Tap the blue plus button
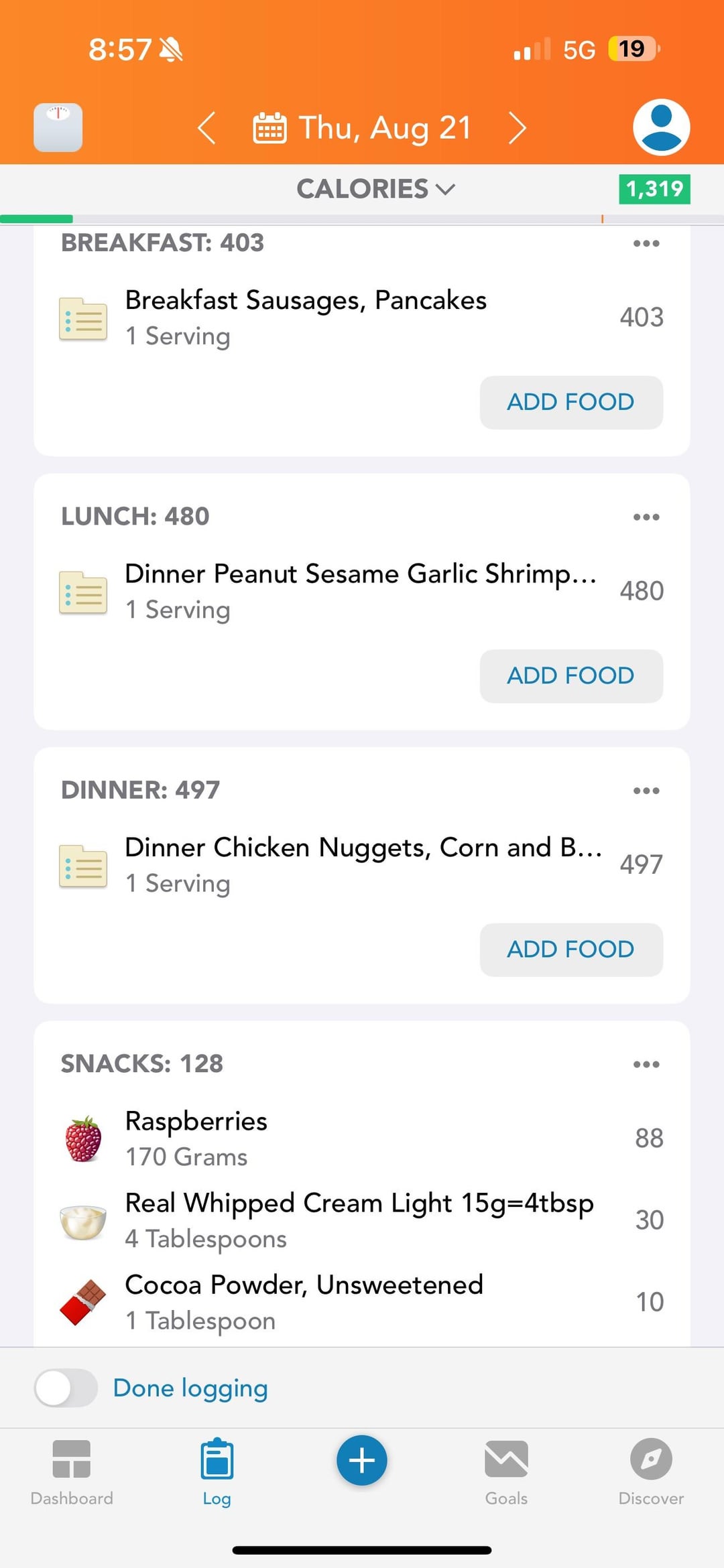This screenshot has width=724, height=1568. coord(362,1460)
